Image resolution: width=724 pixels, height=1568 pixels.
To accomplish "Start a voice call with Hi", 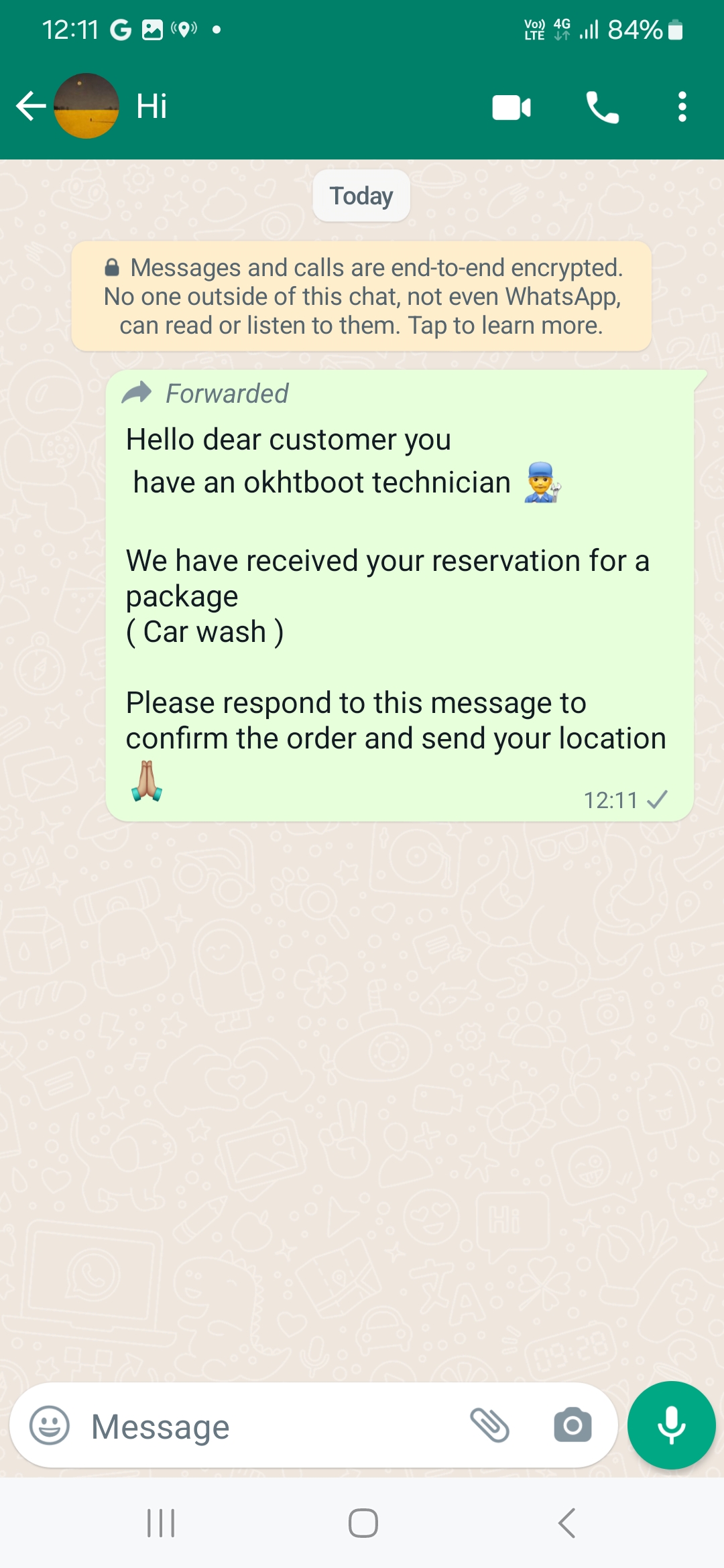I will [602, 107].
